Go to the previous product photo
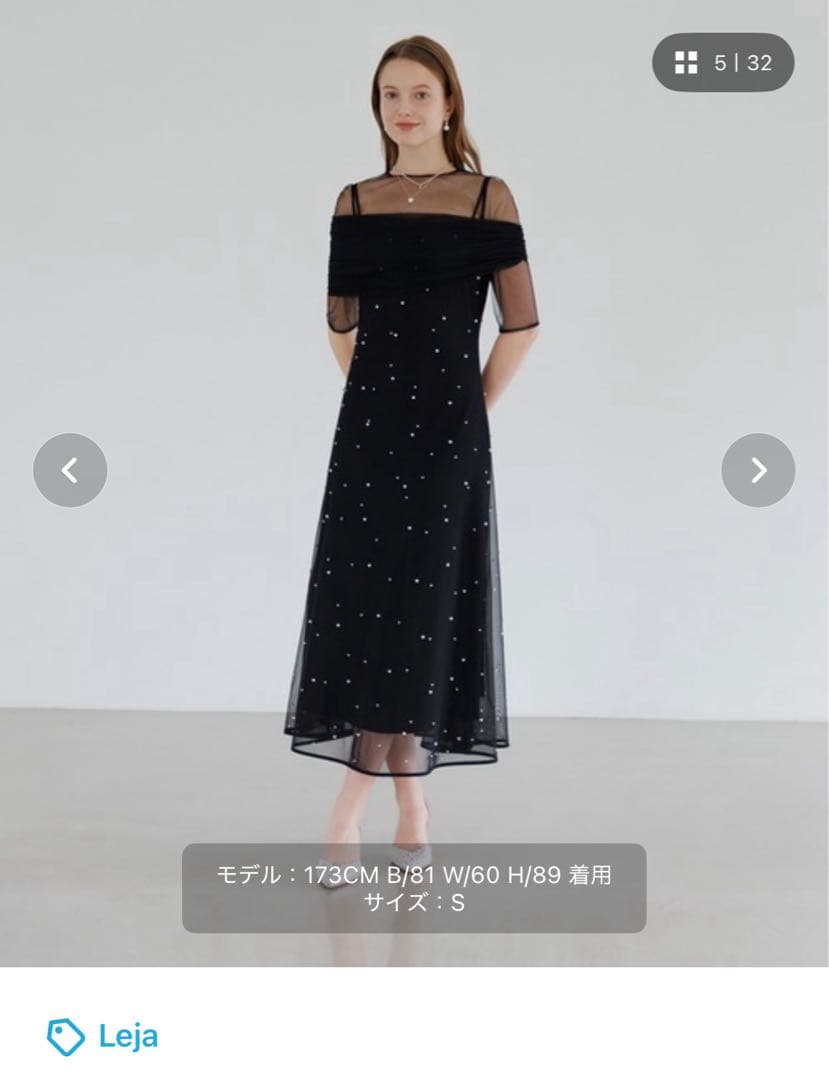 (x=70, y=469)
